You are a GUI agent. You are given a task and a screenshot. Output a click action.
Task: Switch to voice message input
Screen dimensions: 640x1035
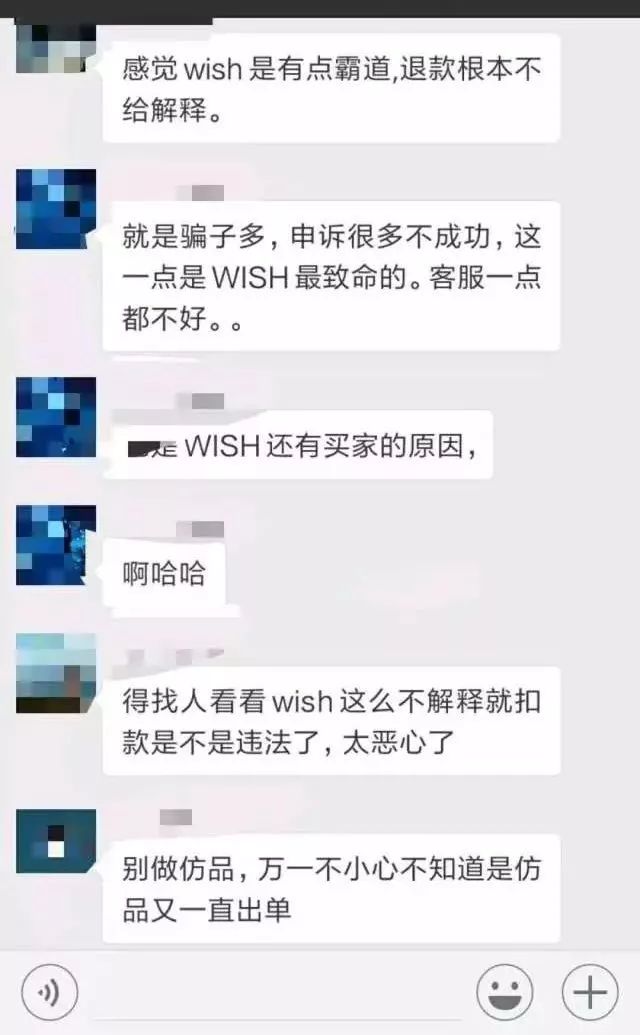49,992
